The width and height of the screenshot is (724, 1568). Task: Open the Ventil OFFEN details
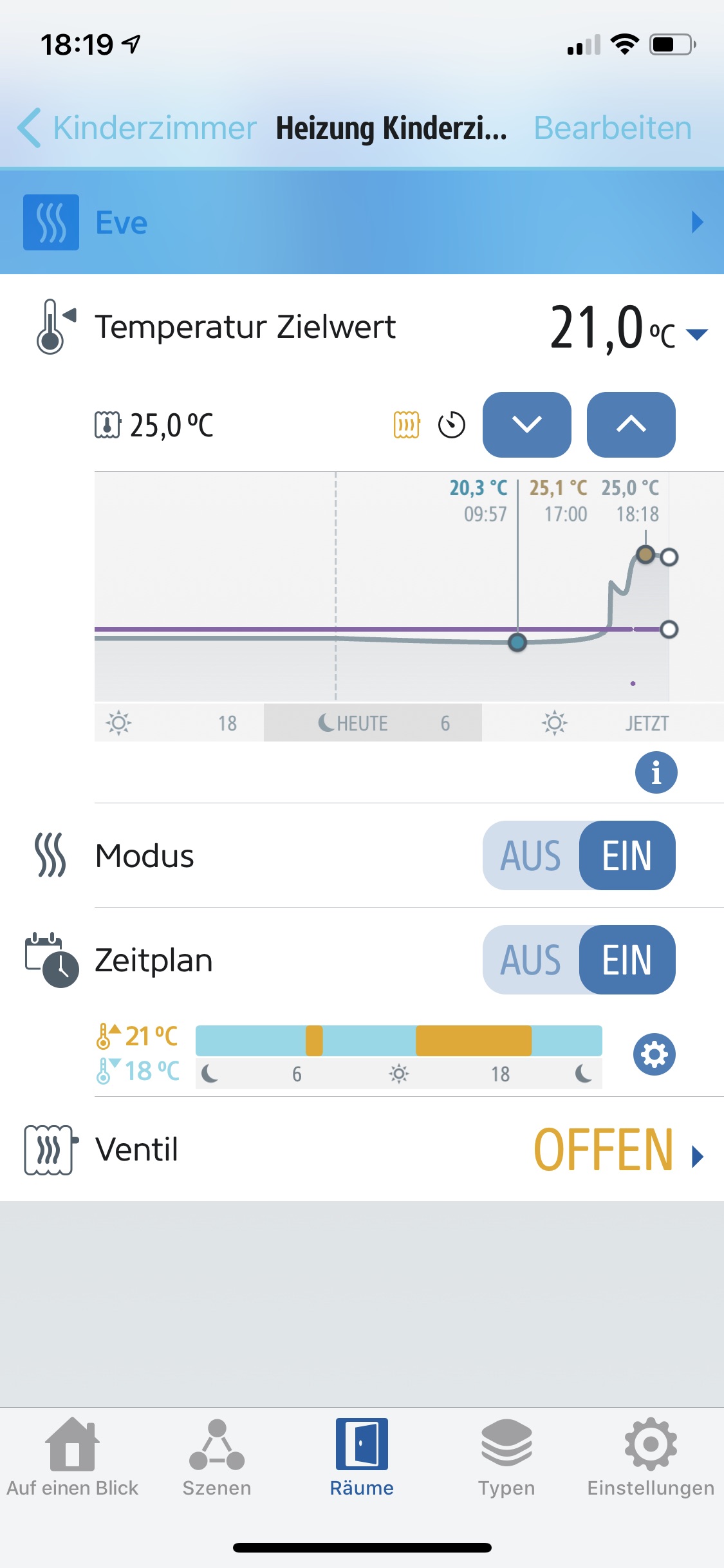point(618,1150)
